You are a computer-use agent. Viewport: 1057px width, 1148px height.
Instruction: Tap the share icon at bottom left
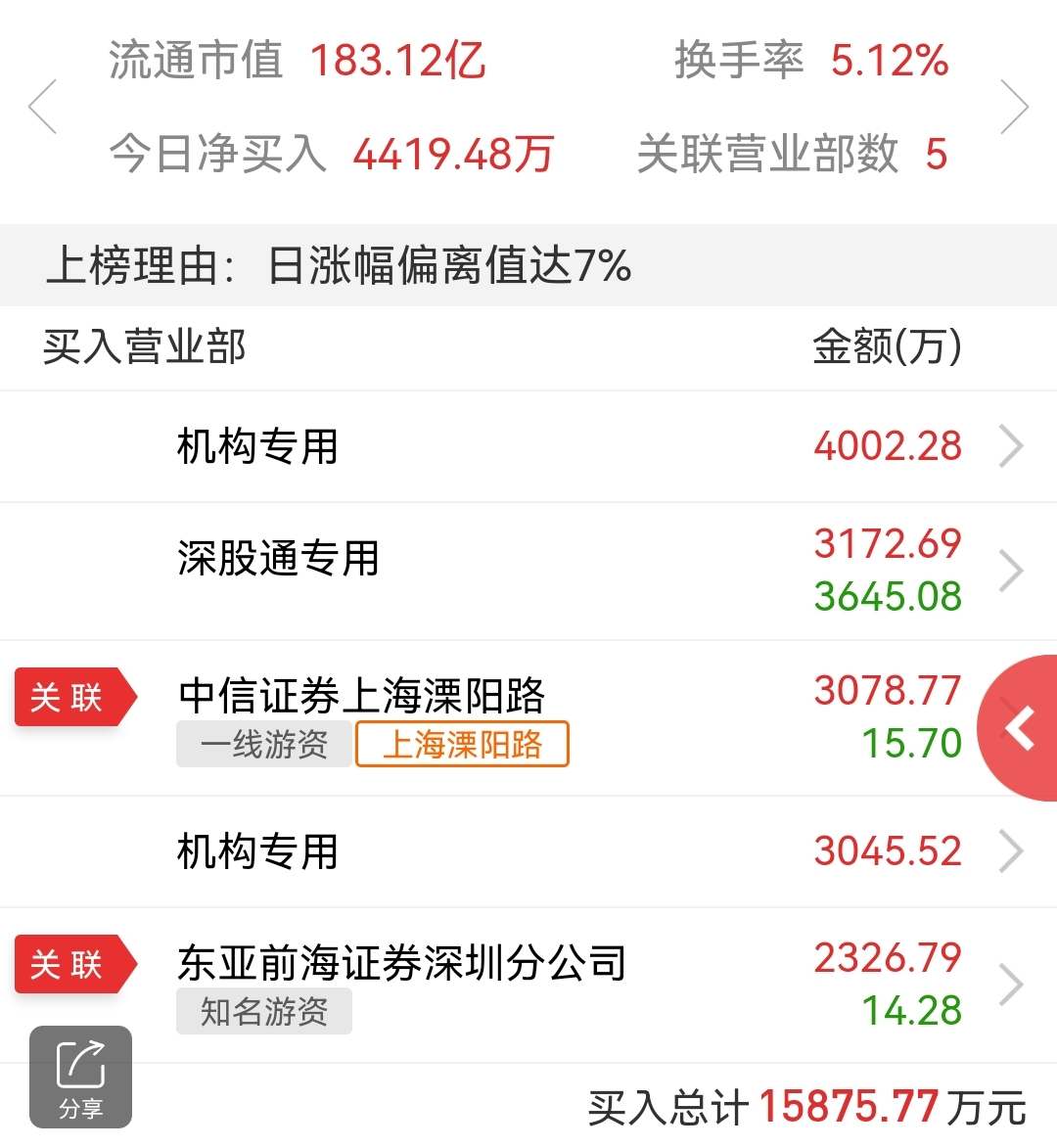80,1075
